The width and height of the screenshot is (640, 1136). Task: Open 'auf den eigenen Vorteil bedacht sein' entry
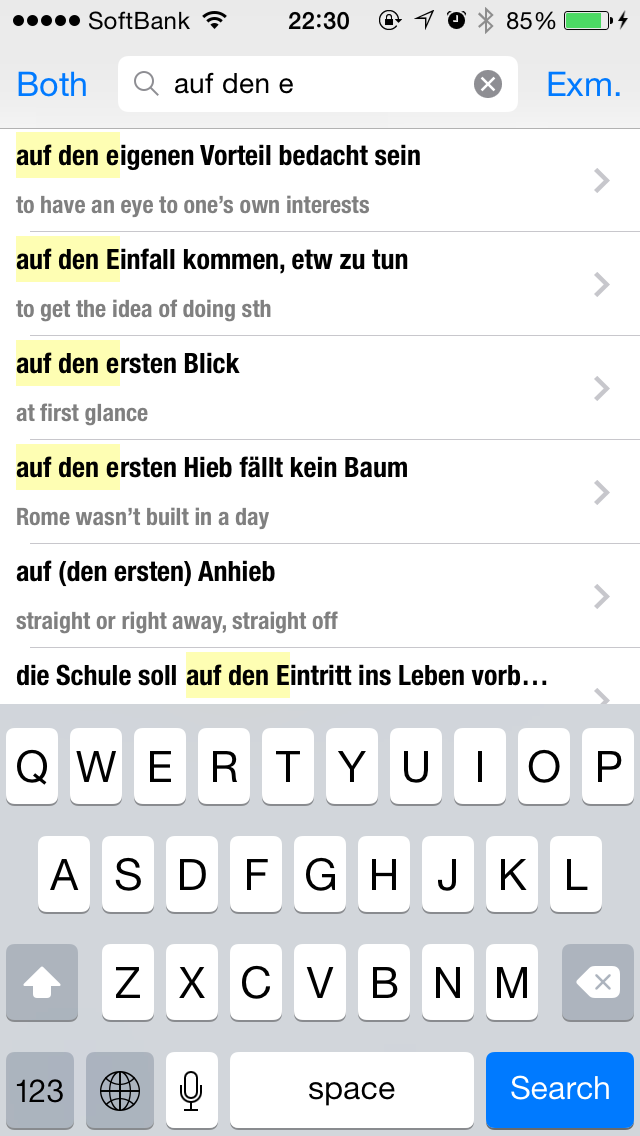pos(320,180)
